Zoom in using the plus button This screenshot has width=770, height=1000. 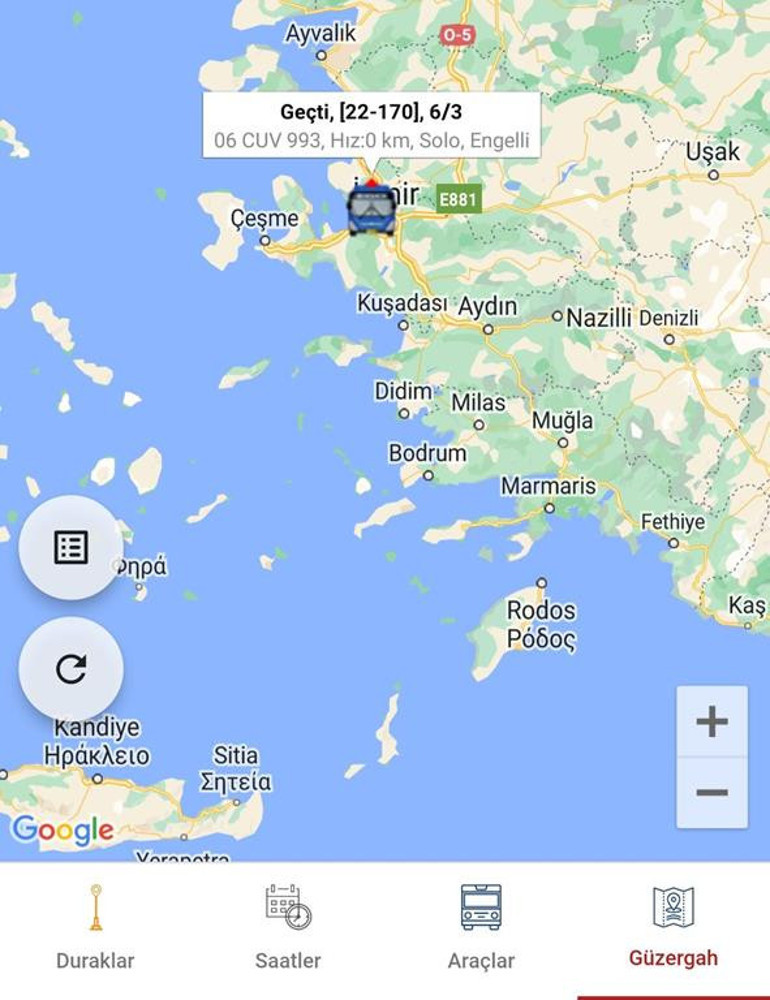point(710,720)
